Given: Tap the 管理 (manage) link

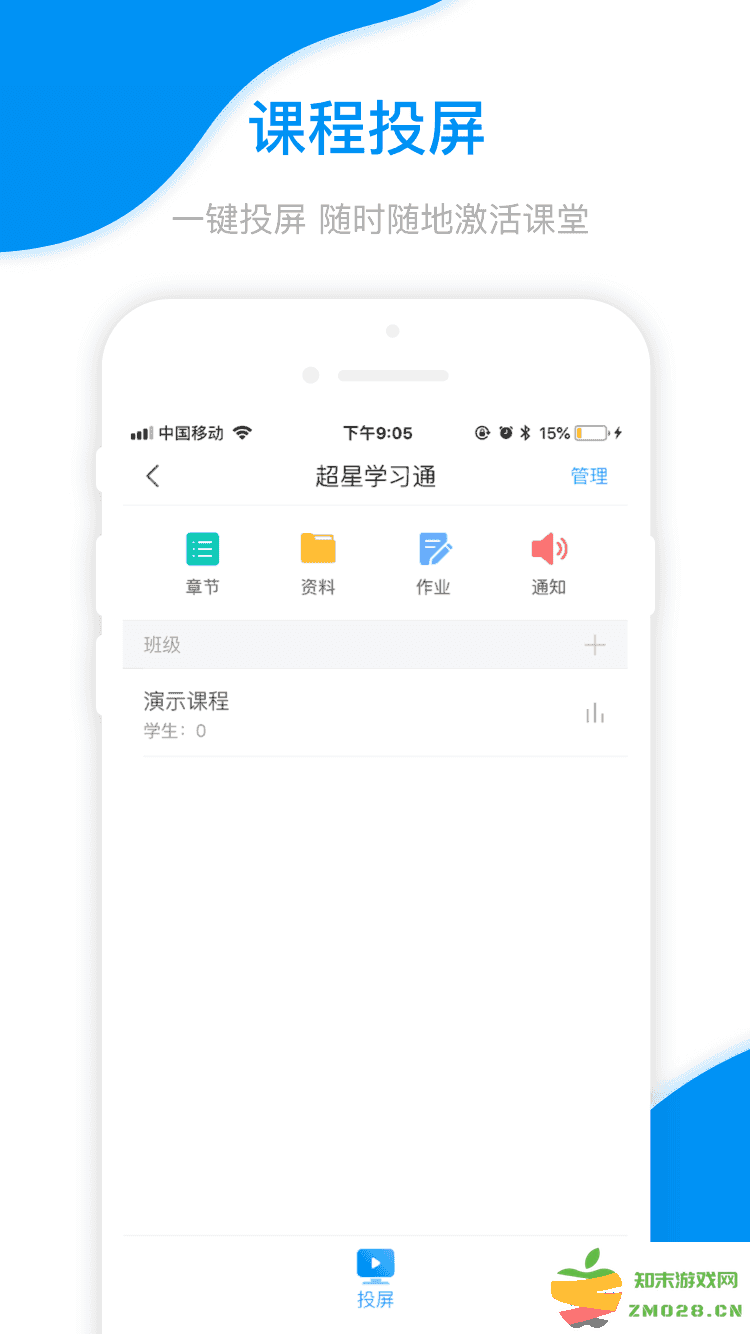Looking at the screenshot, I should (590, 477).
